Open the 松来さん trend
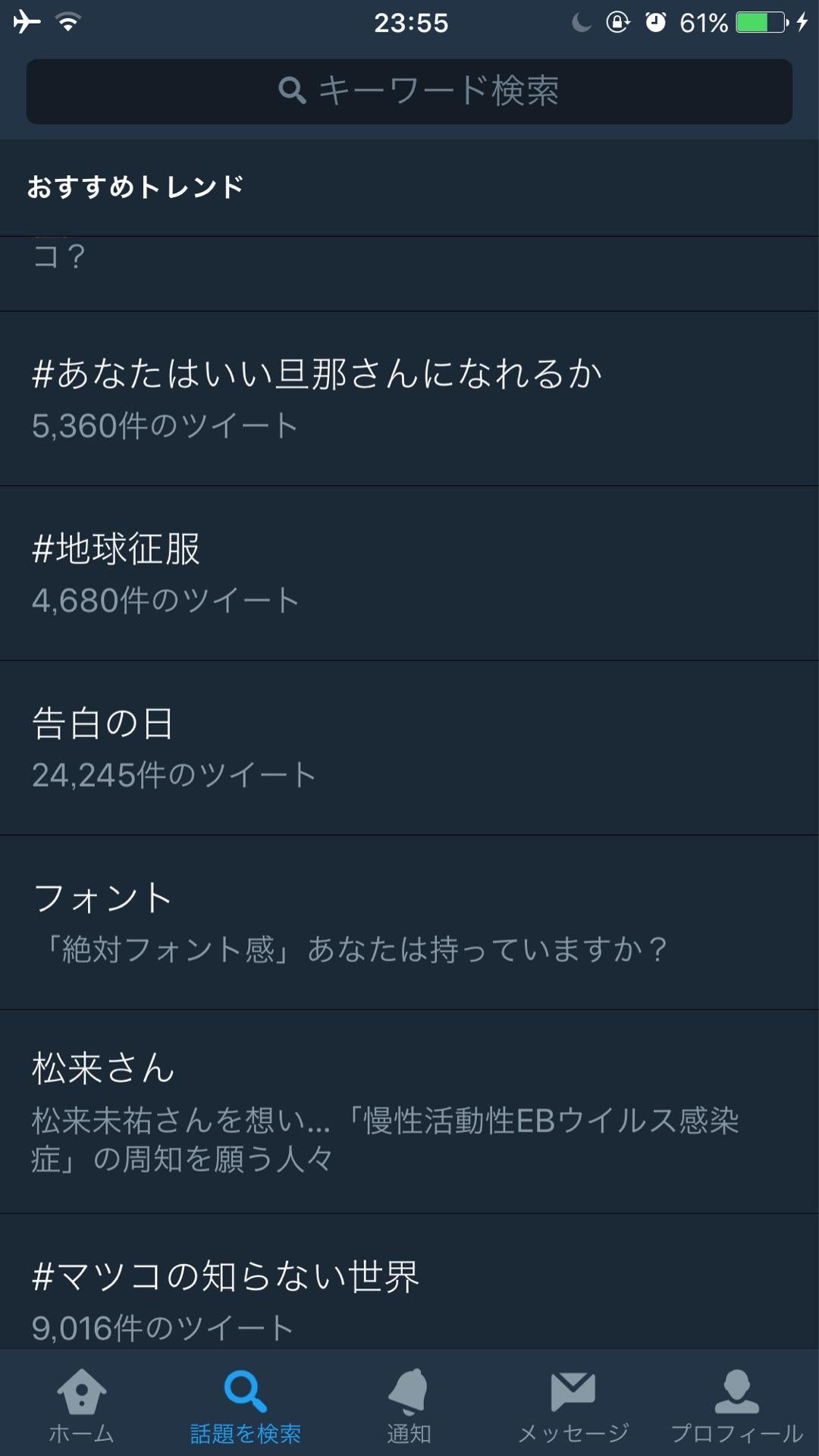The image size is (819, 1456). pyautogui.click(x=409, y=1112)
